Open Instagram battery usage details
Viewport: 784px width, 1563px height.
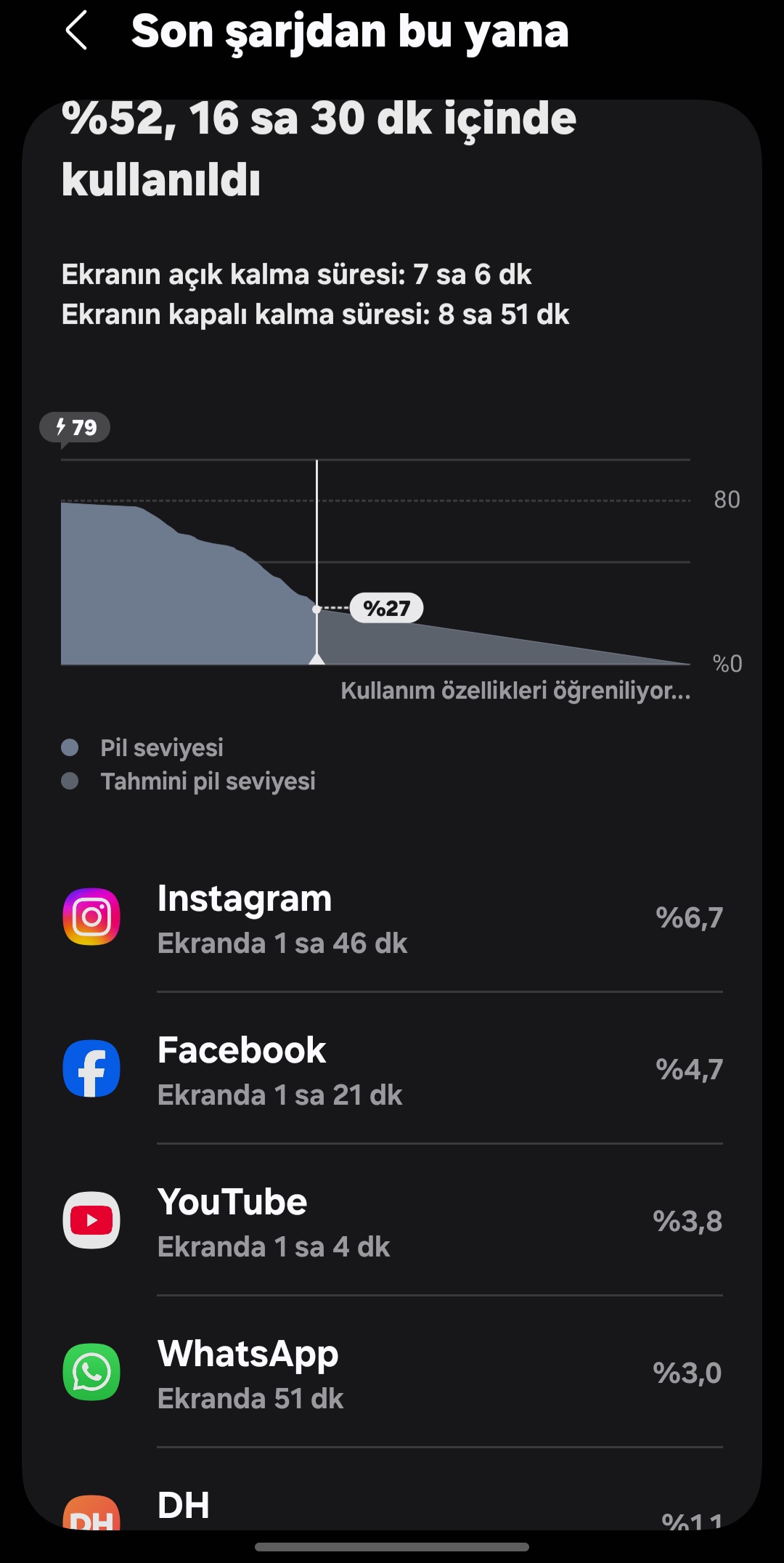(392, 918)
